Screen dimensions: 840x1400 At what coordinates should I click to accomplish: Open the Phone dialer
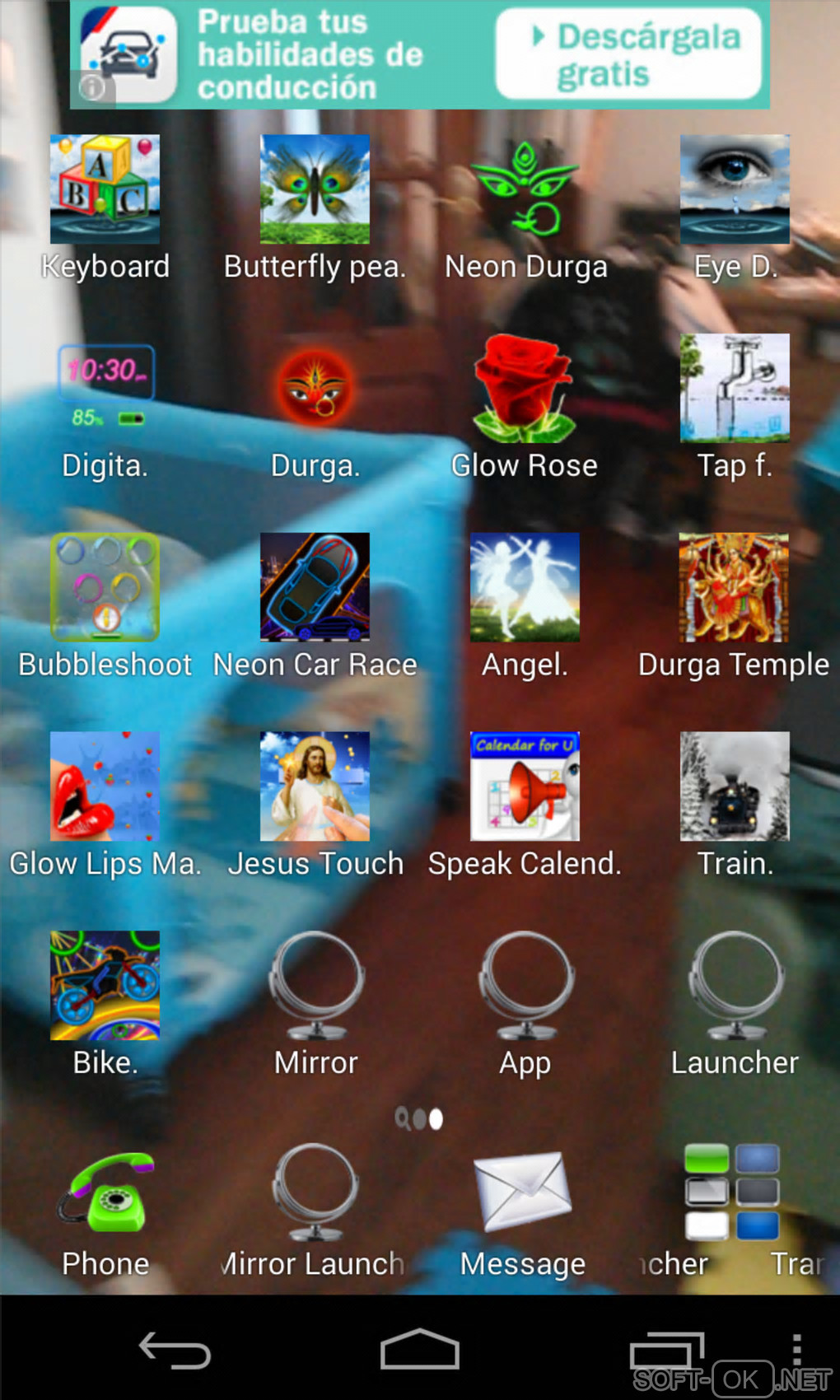[105, 1194]
